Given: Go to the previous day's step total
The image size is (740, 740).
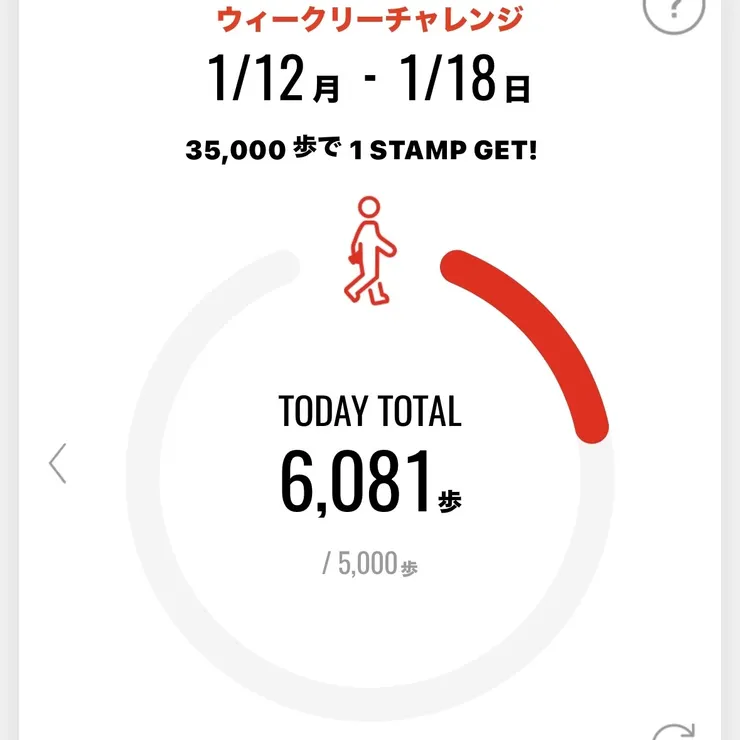Looking at the screenshot, I should point(58,463).
